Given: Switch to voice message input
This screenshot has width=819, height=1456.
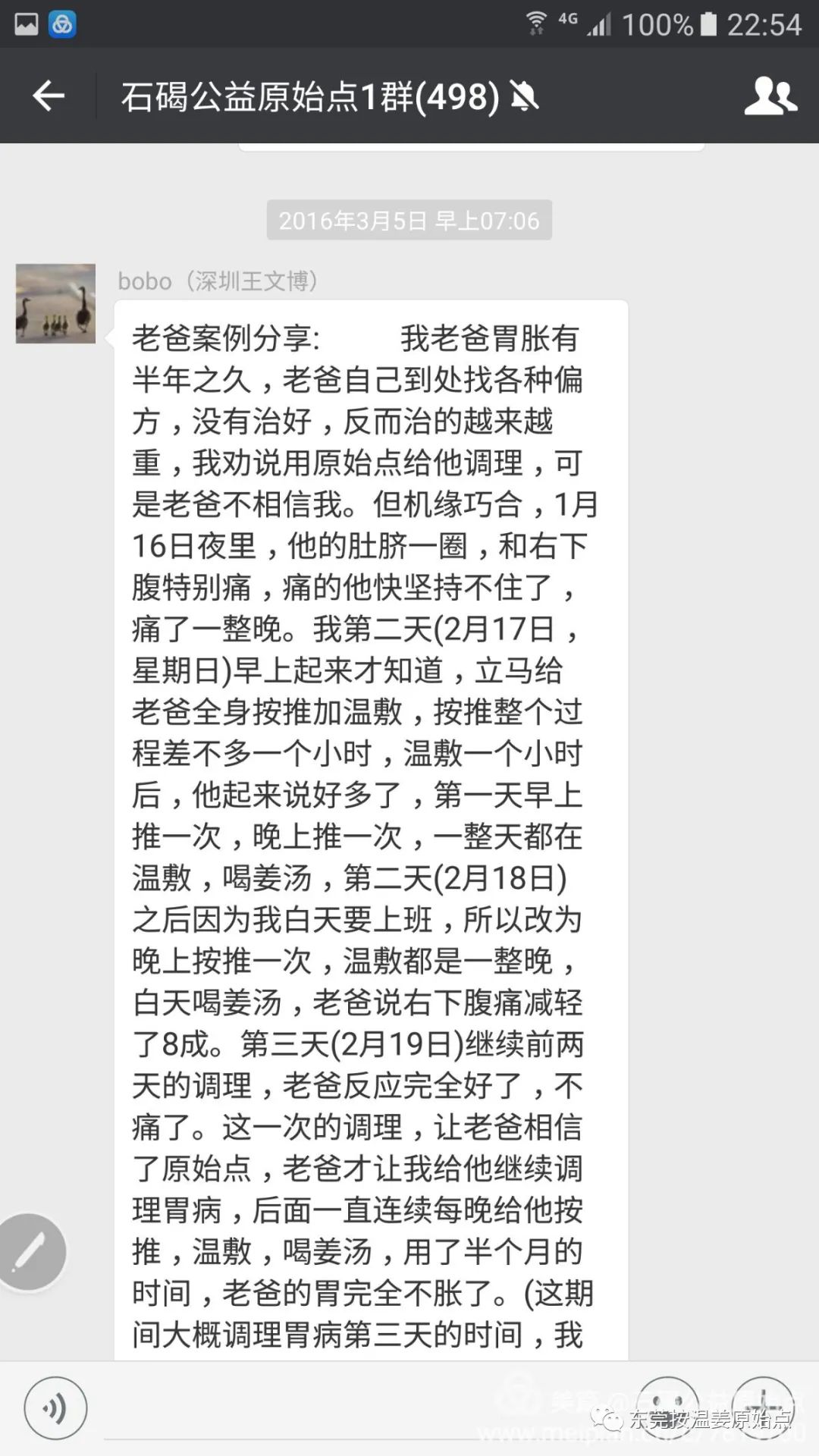Looking at the screenshot, I should 55,1408.
